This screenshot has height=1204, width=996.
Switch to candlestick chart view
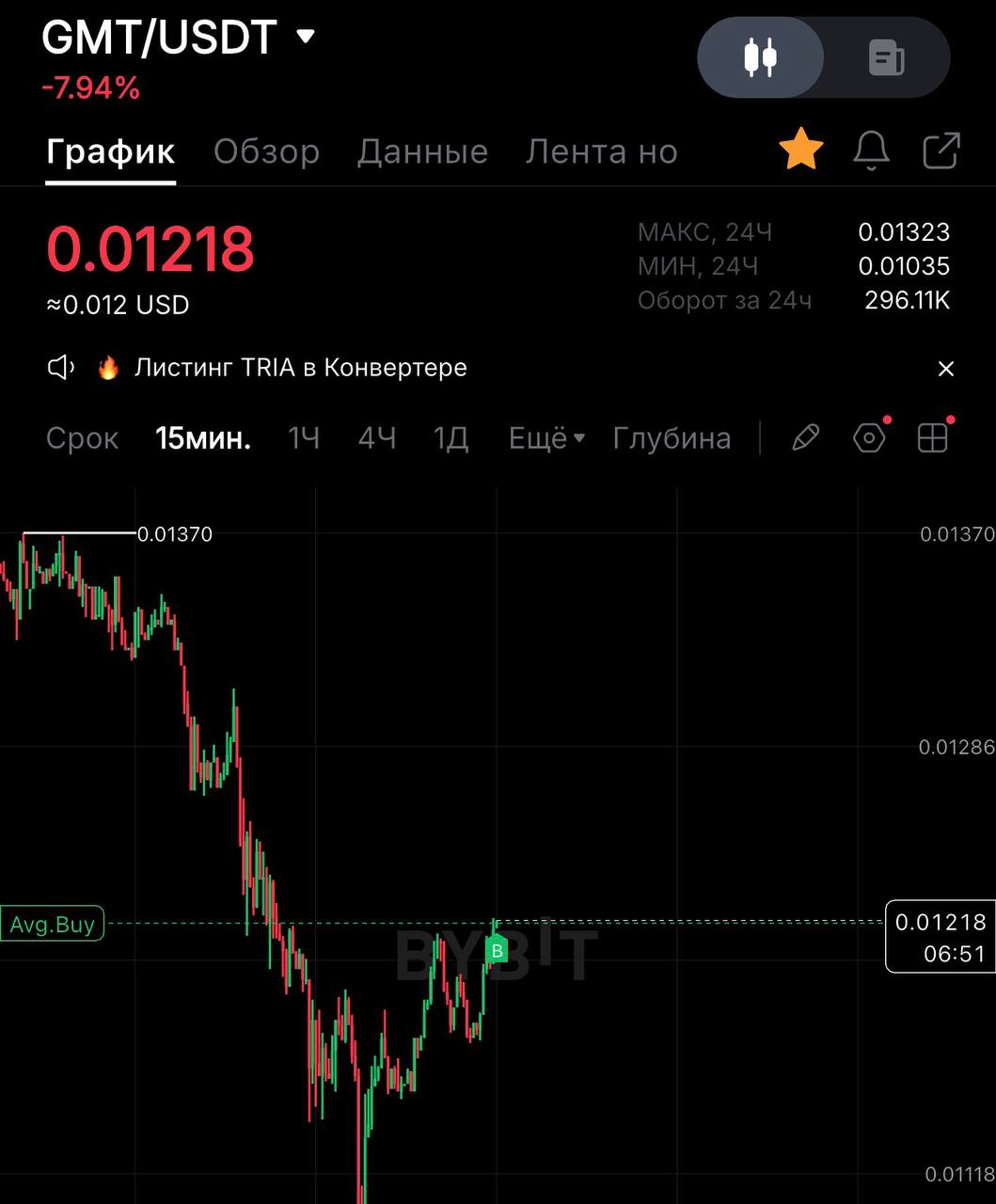tap(760, 57)
